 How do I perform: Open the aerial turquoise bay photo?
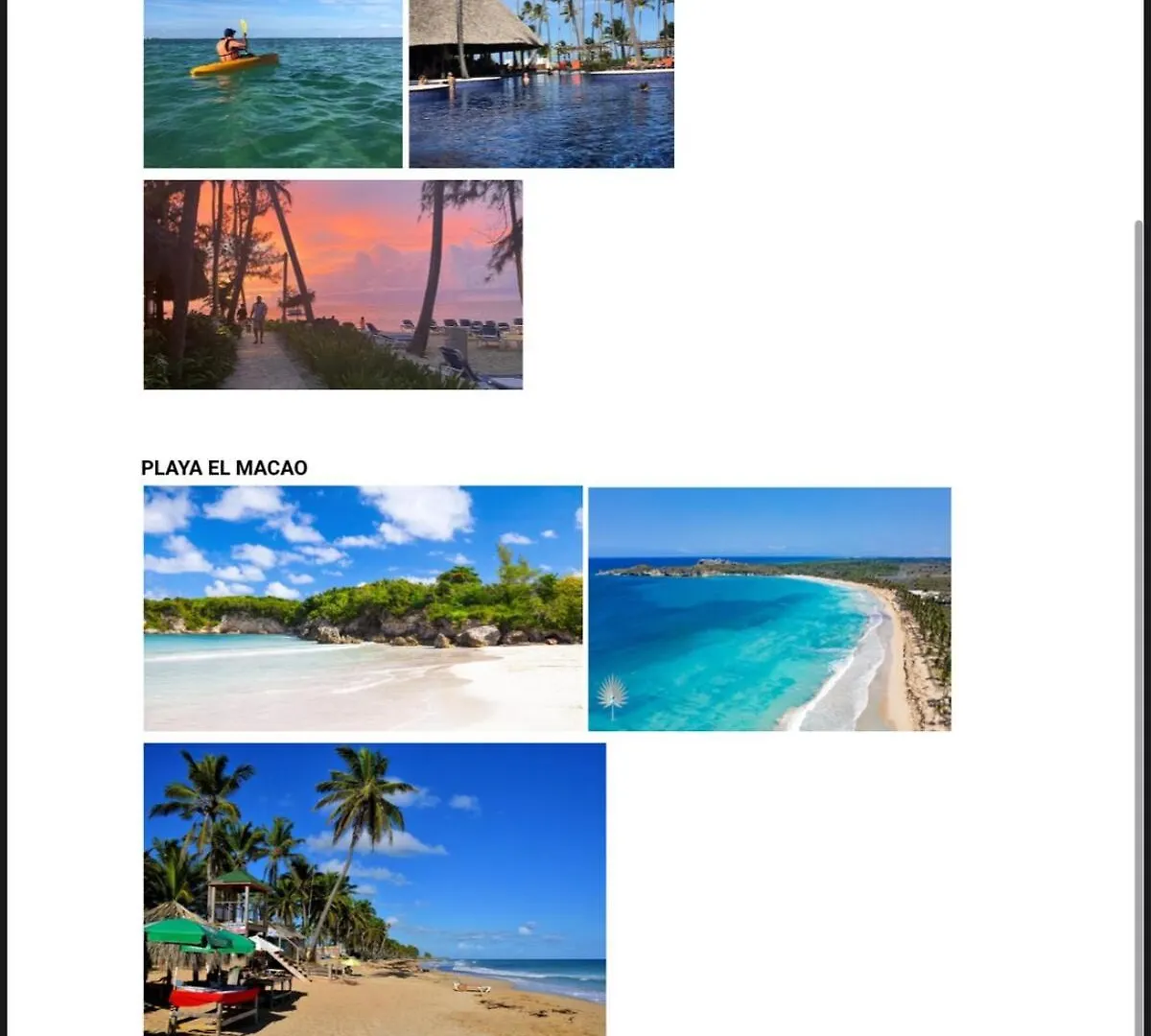(769, 609)
